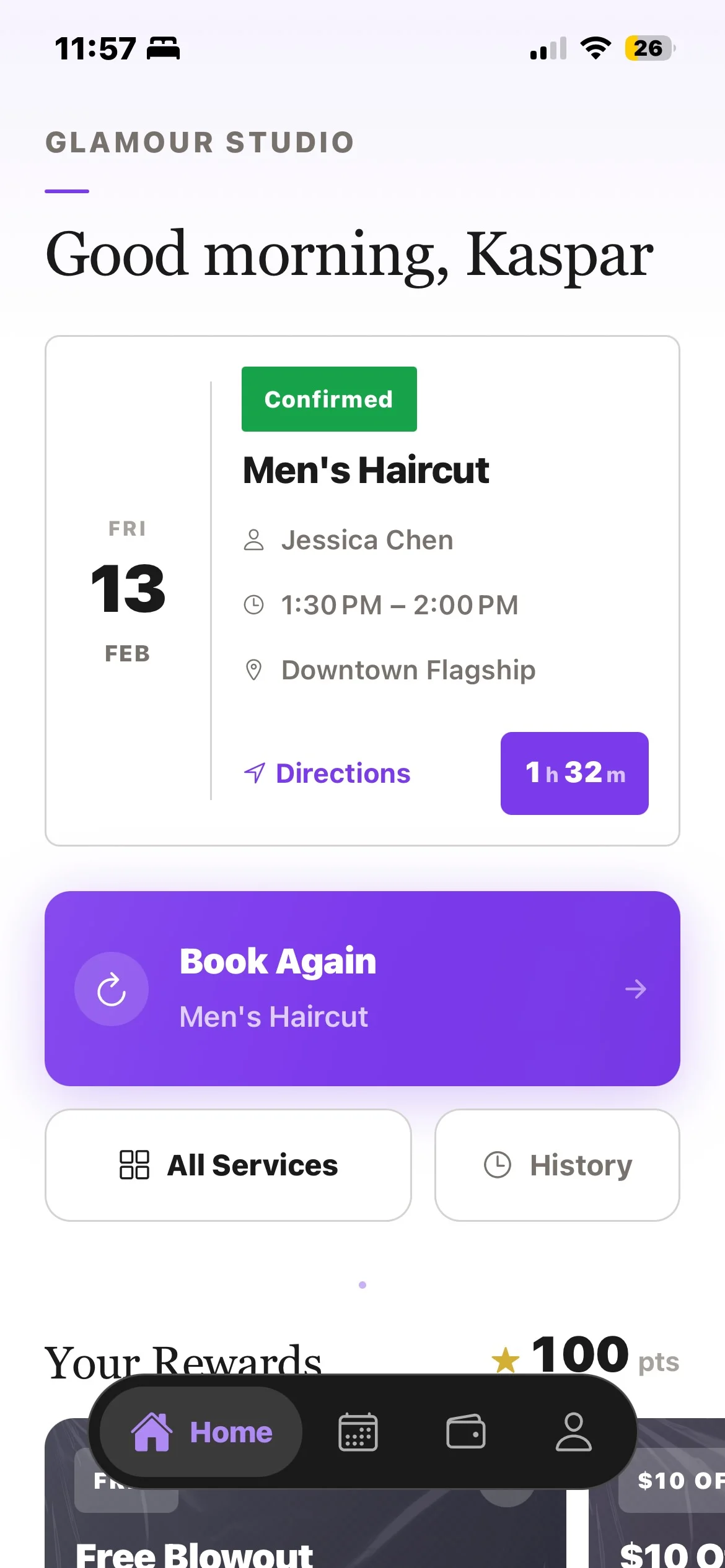Open the Profile icon in navigation bar
Viewport: 725px width, 1568px height.
pyautogui.click(x=574, y=1431)
